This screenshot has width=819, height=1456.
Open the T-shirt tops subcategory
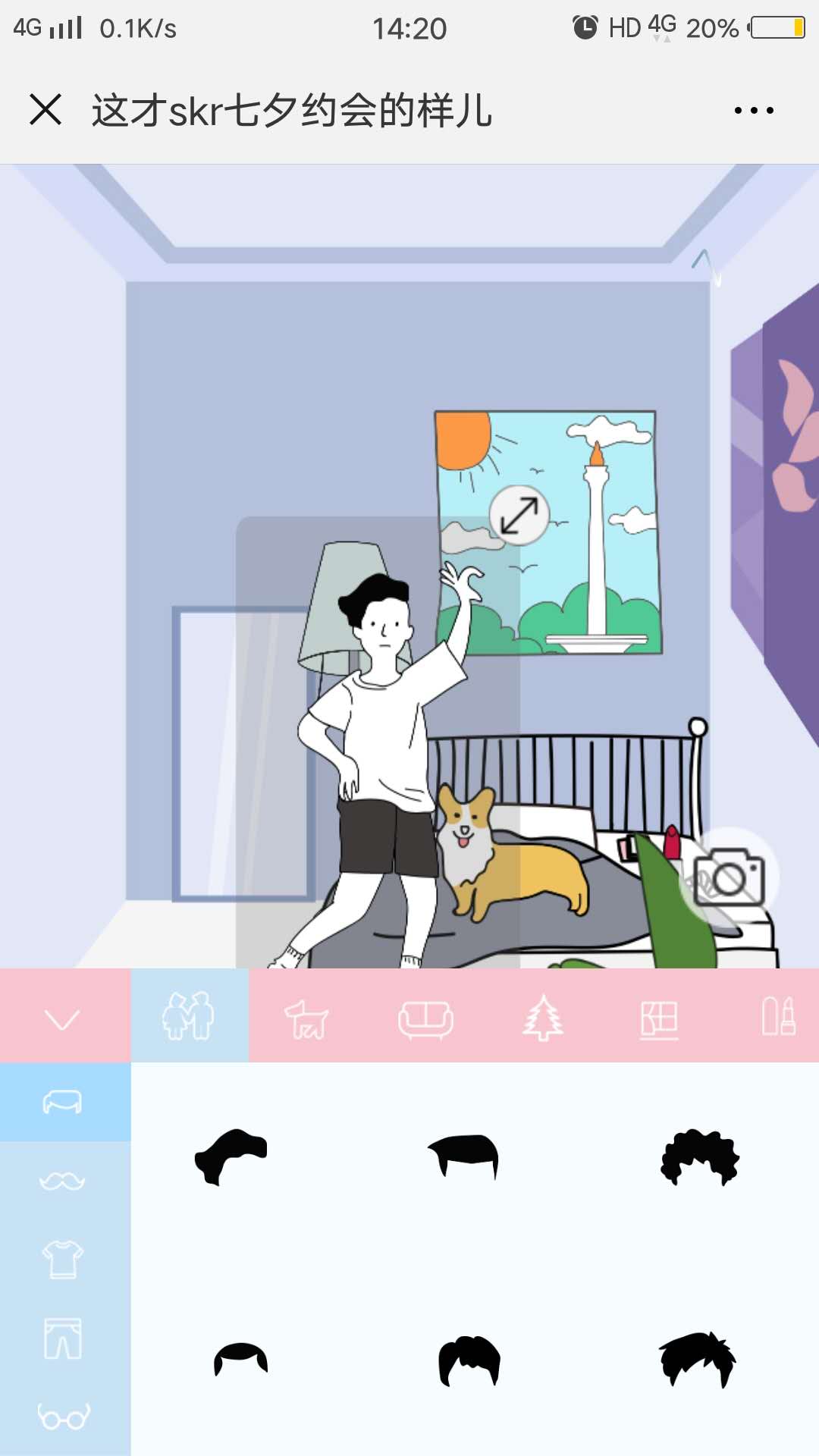tap(63, 1260)
